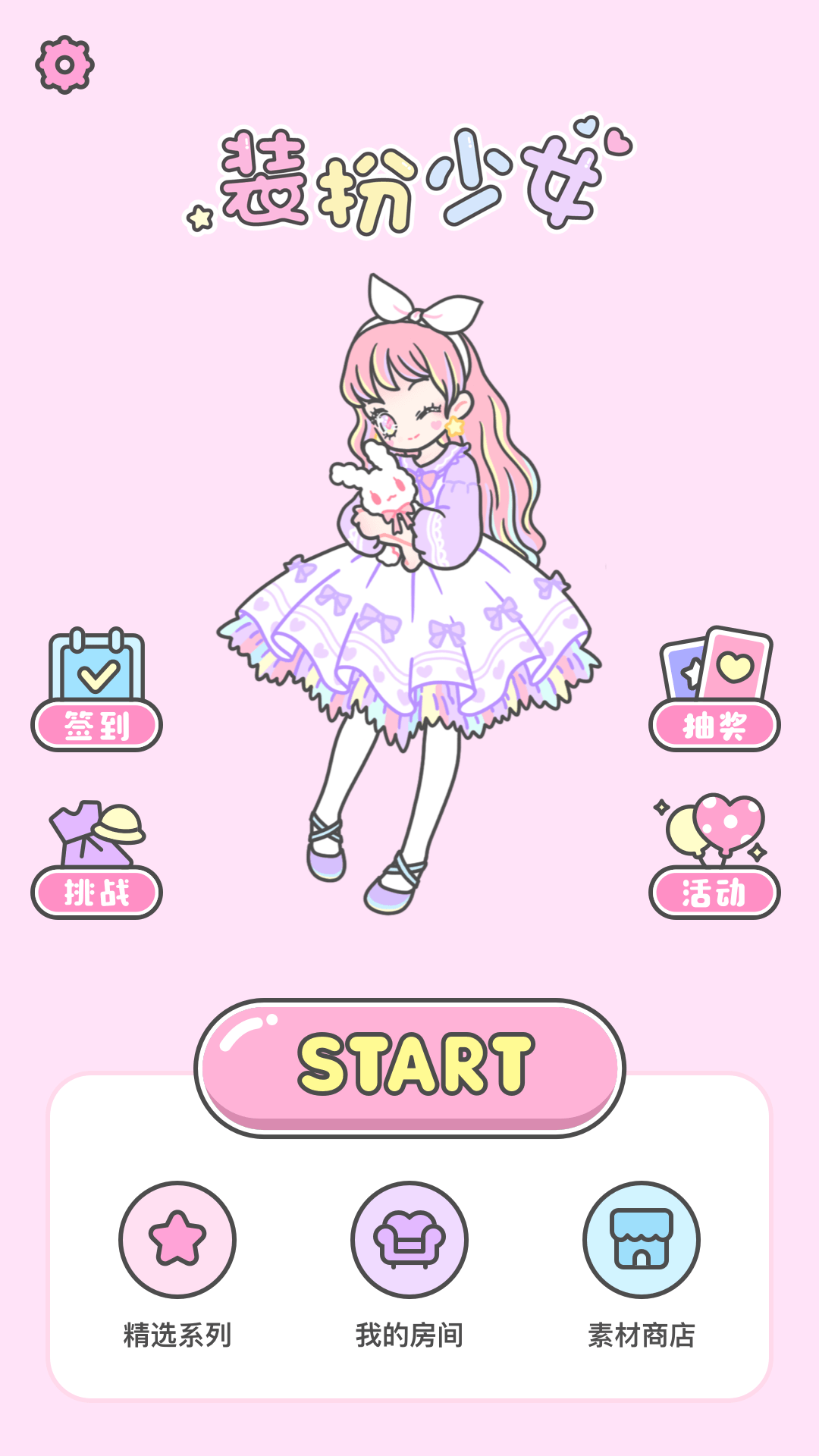This screenshot has height=1456, width=819.
Task: Open the 签到 daily check-in
Action: [97, 692]
